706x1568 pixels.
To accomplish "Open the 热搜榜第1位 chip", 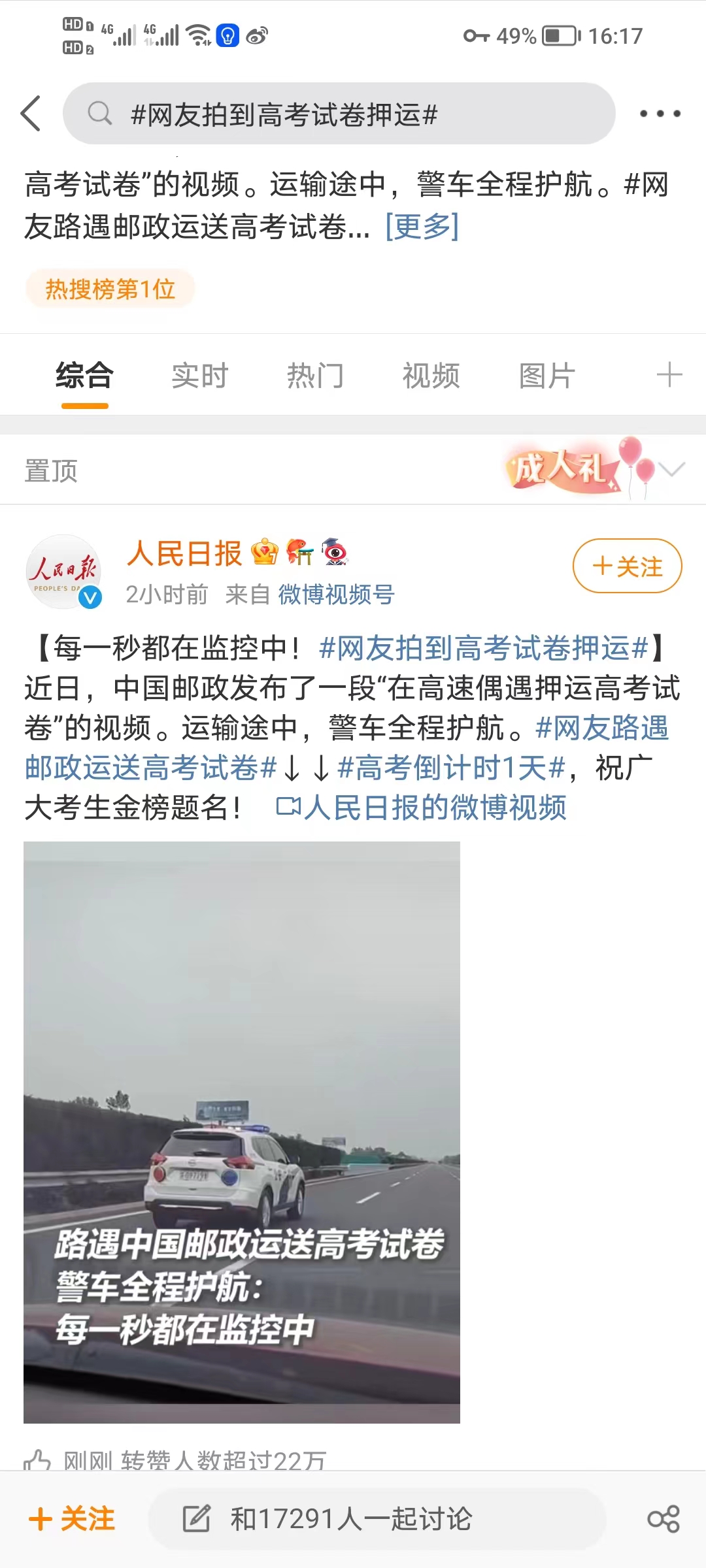I will (x=110, y=289).
